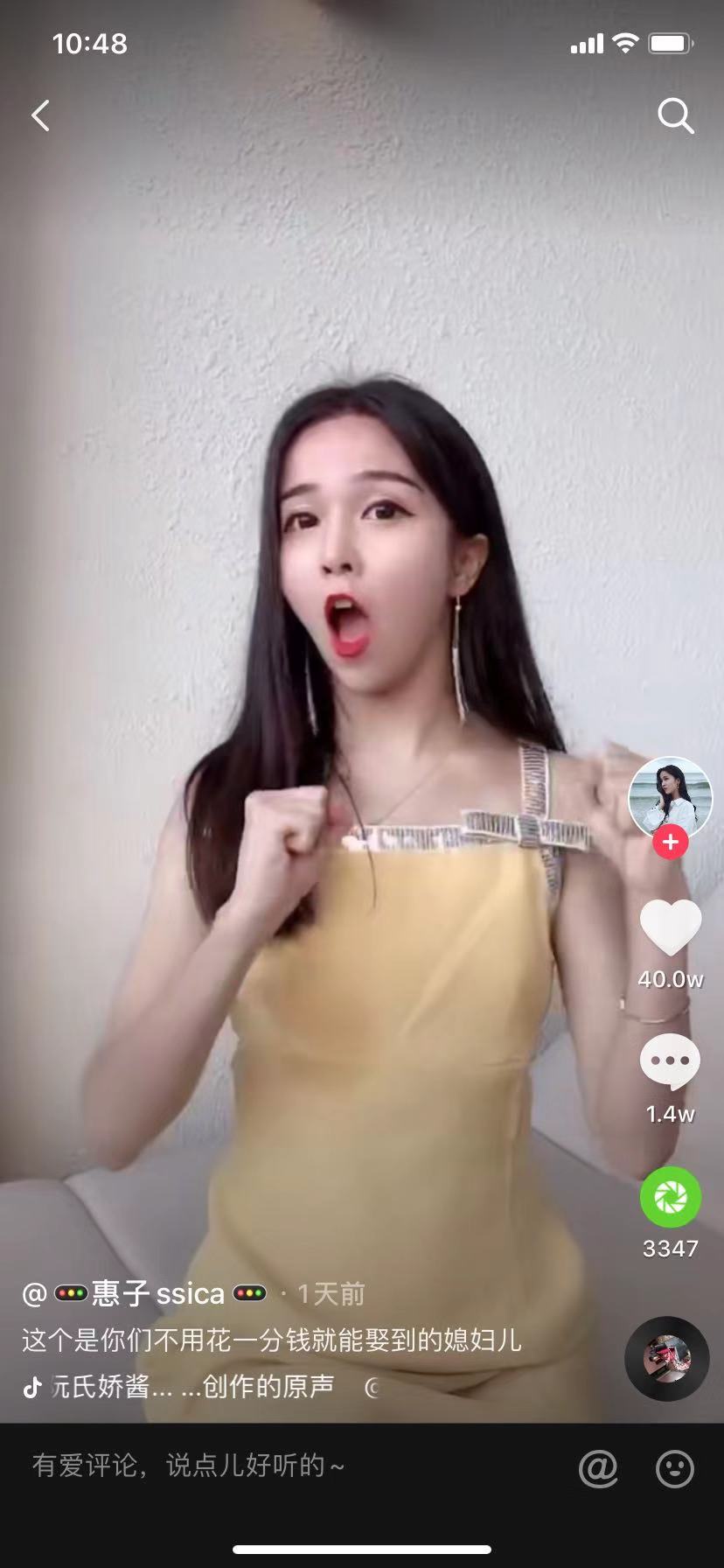Open the search magnifier icon
Screen dimensions: 724x1568
(675, 115)
